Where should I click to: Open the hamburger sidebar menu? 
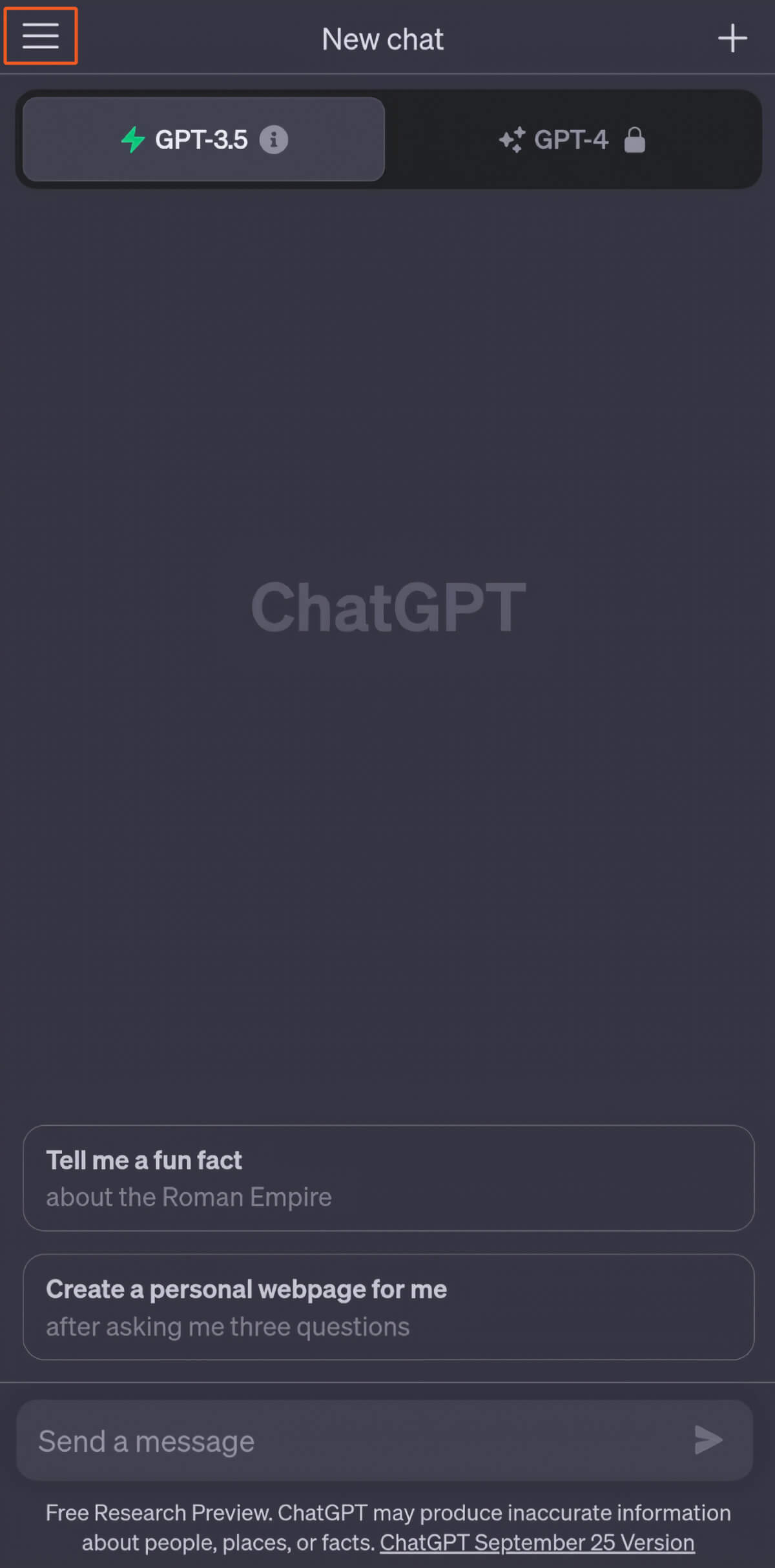pos(40,36)
